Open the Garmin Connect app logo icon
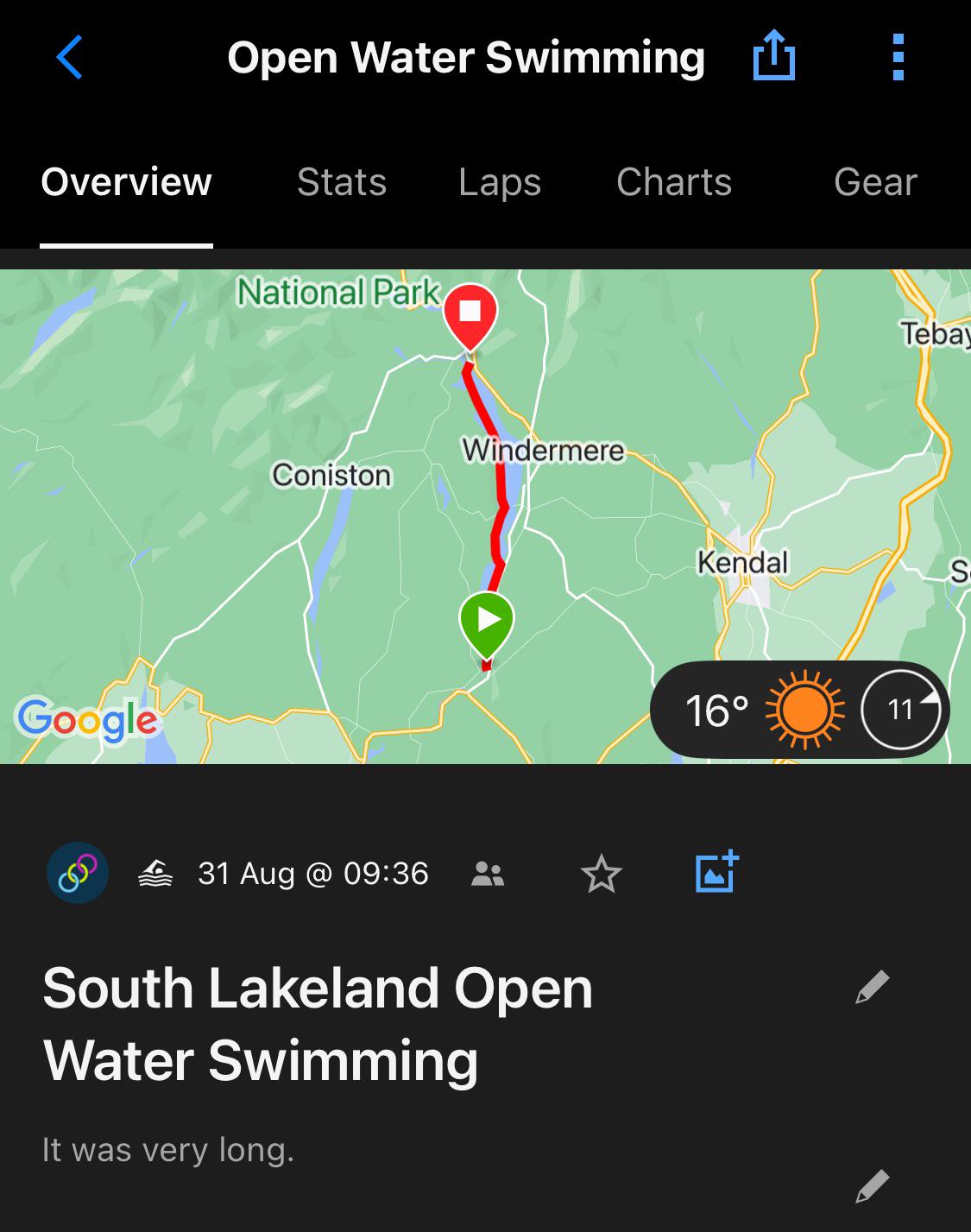 [78, 872]
